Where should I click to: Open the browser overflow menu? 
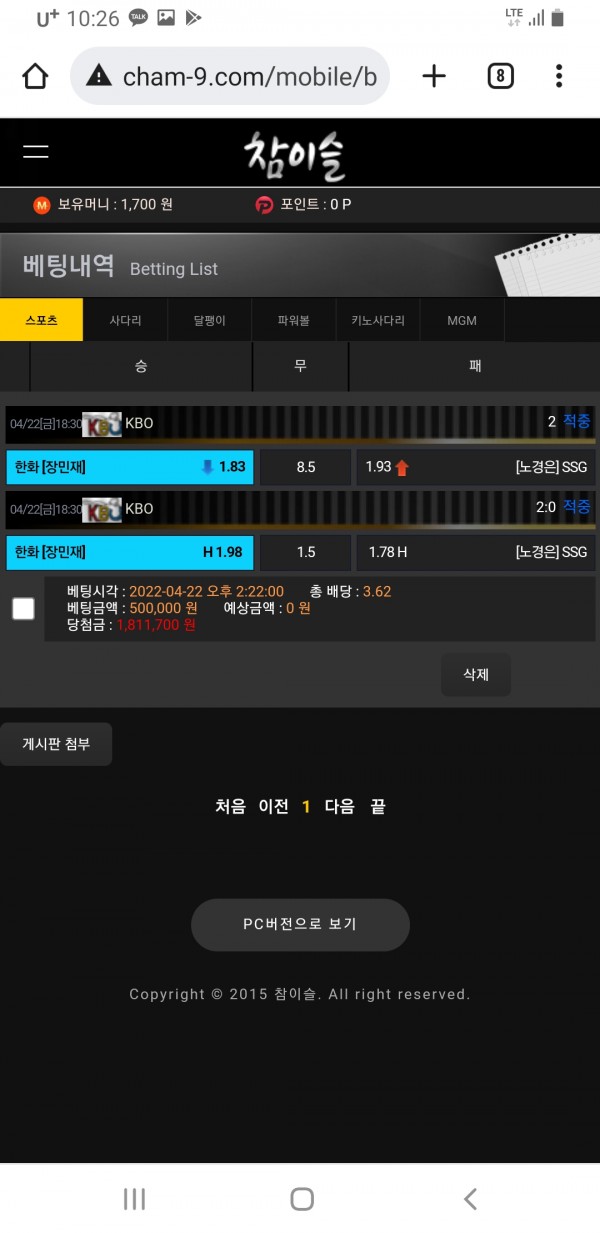click(x=558, y=76)
